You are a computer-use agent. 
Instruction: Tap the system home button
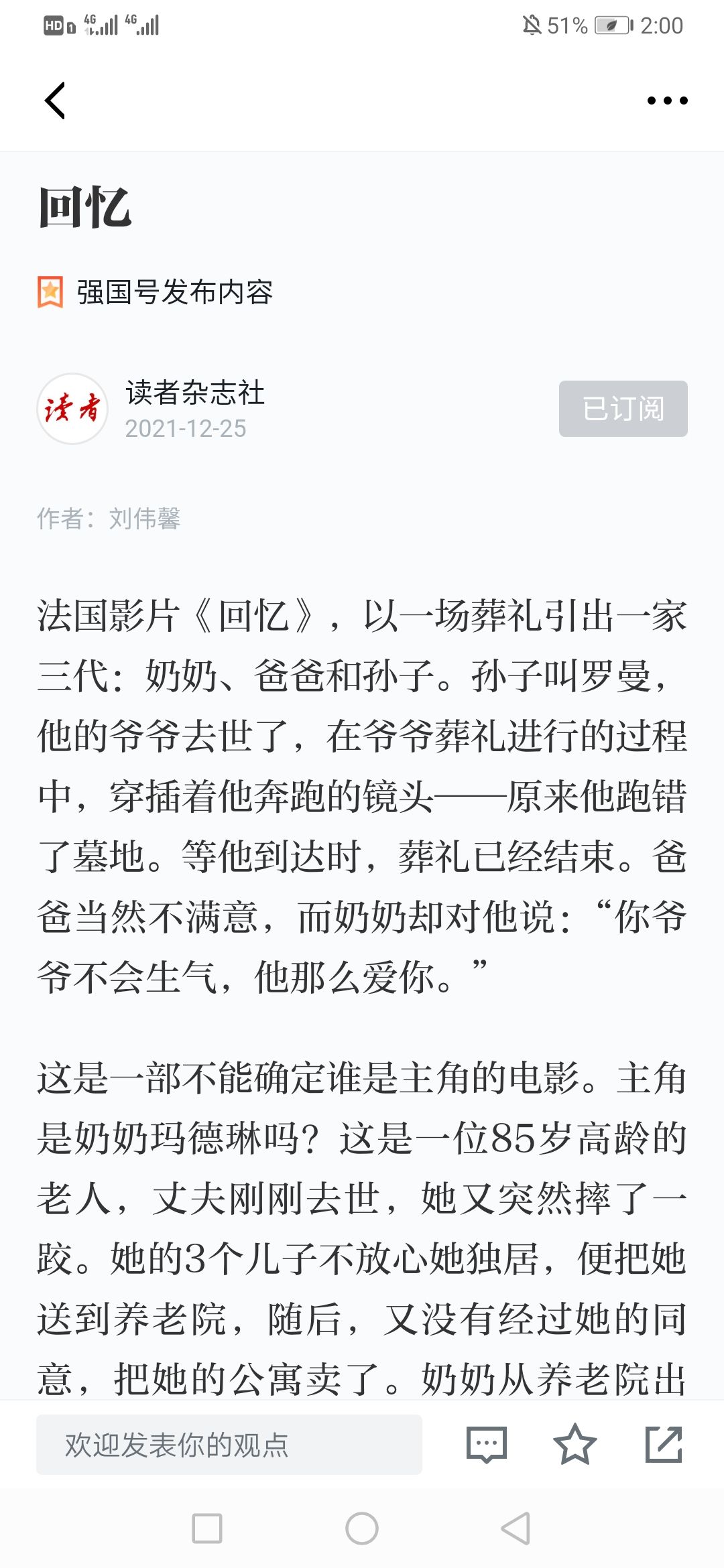click(362, 1529)
